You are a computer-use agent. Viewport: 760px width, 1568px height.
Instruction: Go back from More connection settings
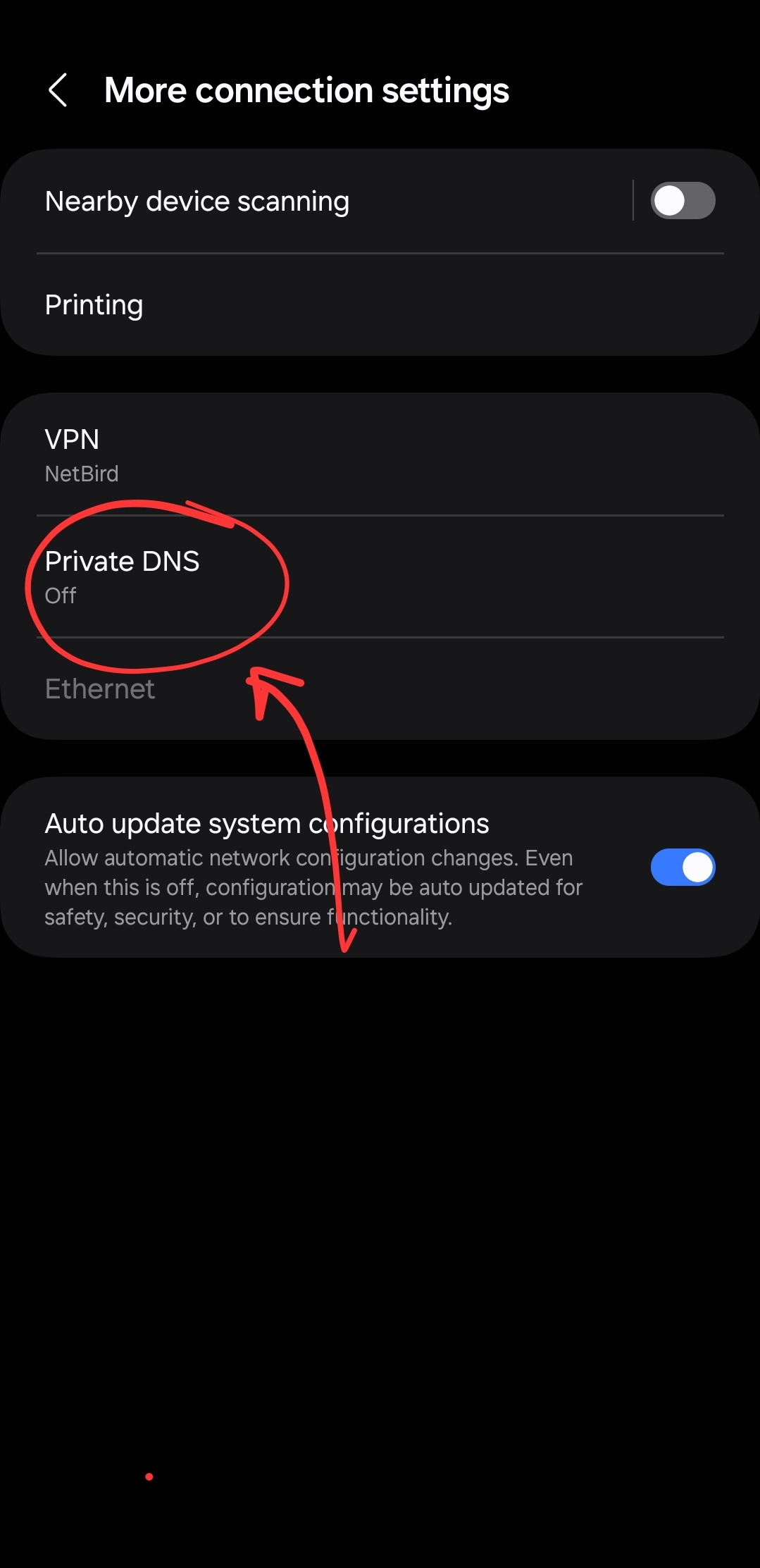pyautogui.click(x=58, y=90)
